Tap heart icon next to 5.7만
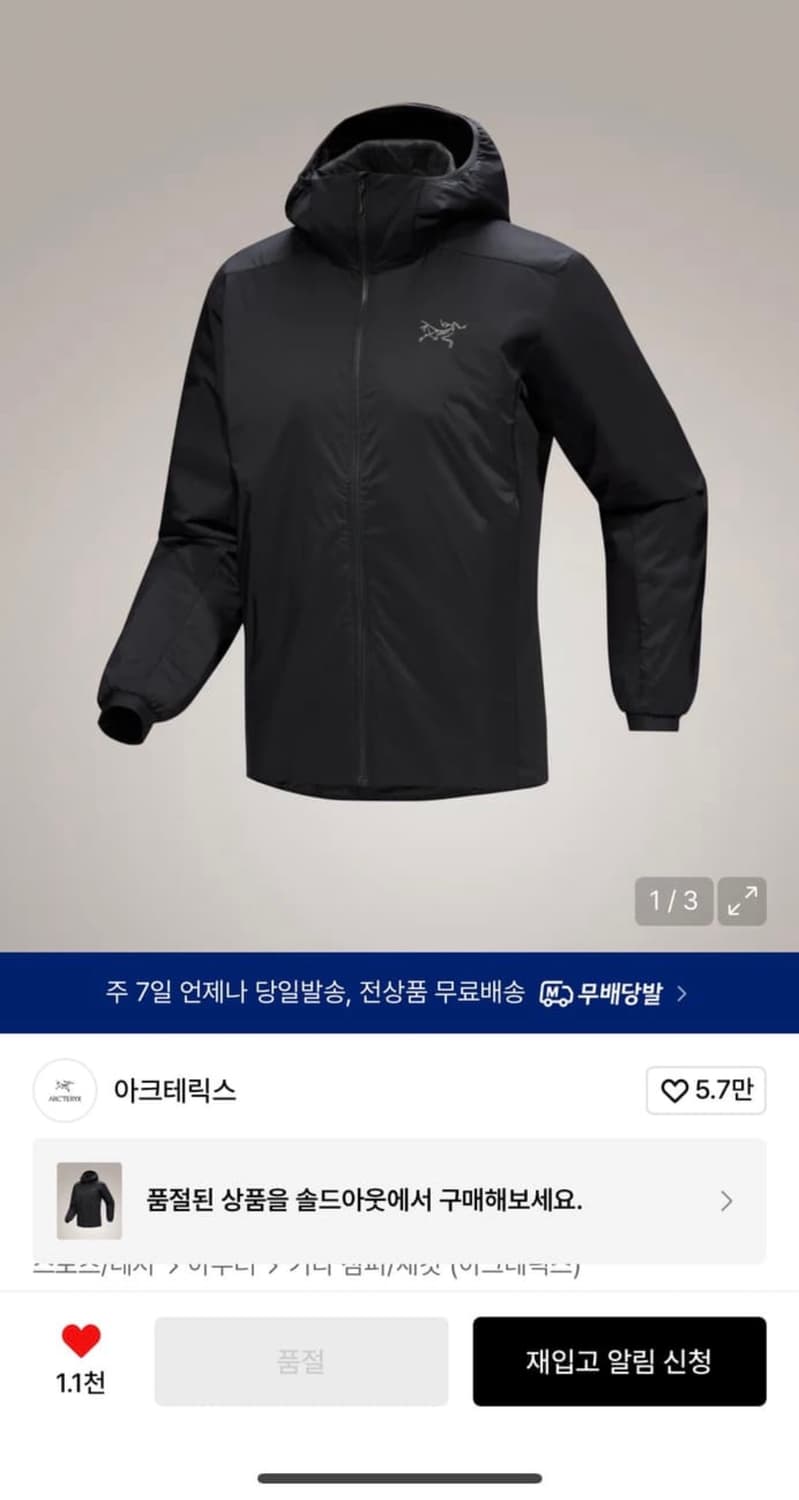The width and height of the screenshot is (799, 1500). [x=674, y=1091]
